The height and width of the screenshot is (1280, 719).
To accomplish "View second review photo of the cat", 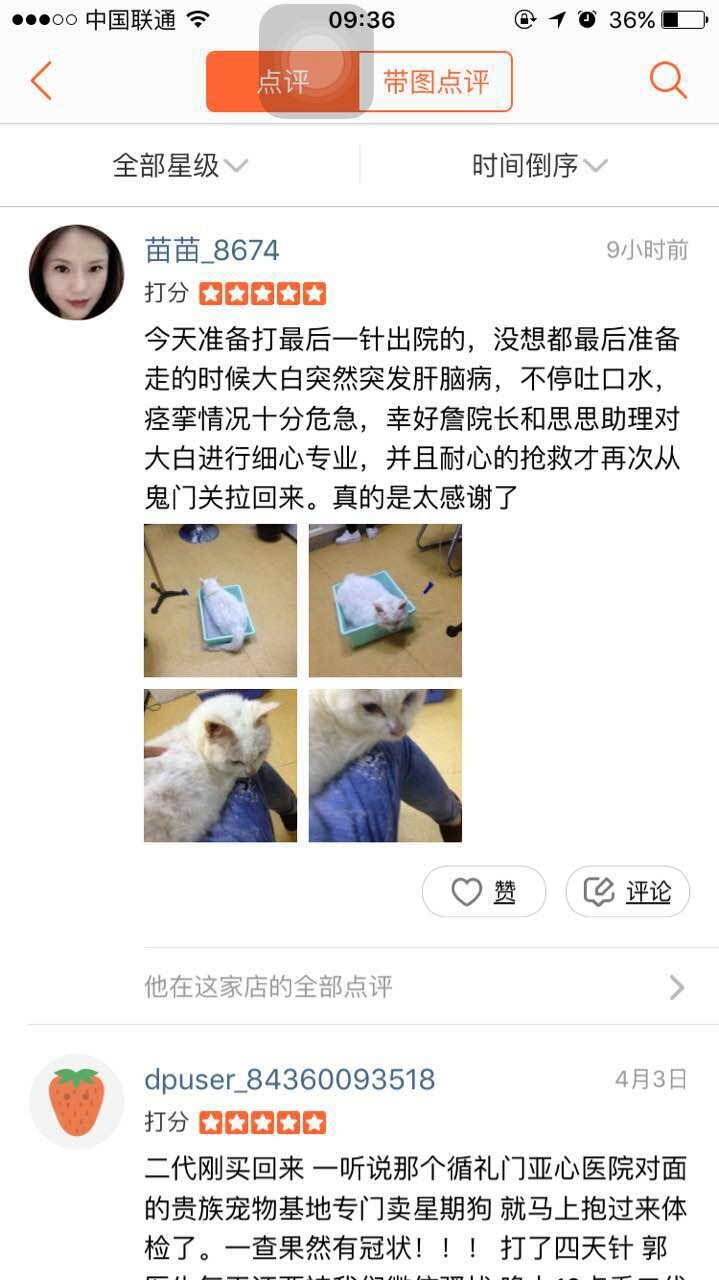I will point(385,600).
